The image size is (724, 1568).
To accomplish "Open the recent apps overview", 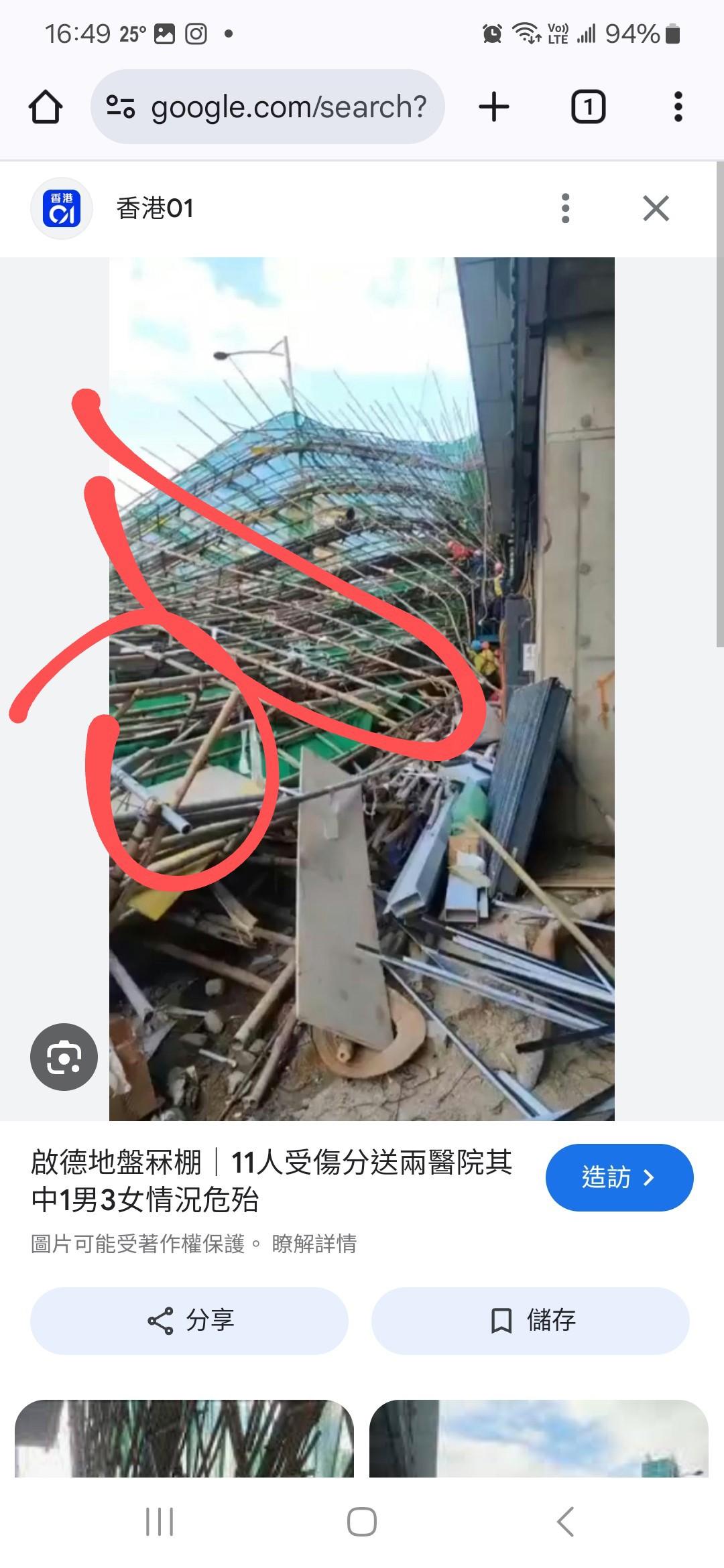I will tap(160, 1522).
